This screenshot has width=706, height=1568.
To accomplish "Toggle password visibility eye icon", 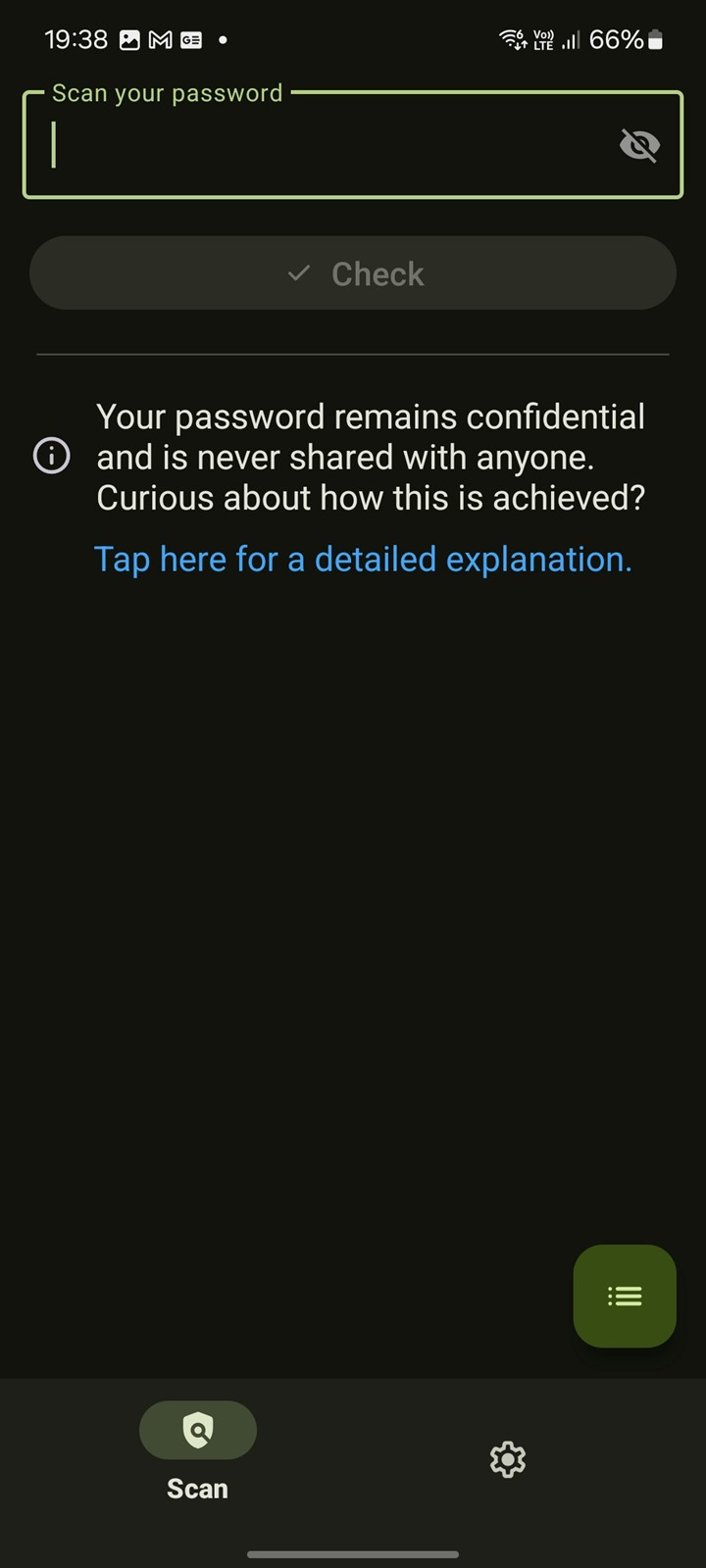I will pyautogui.click(x=639, y=145).
